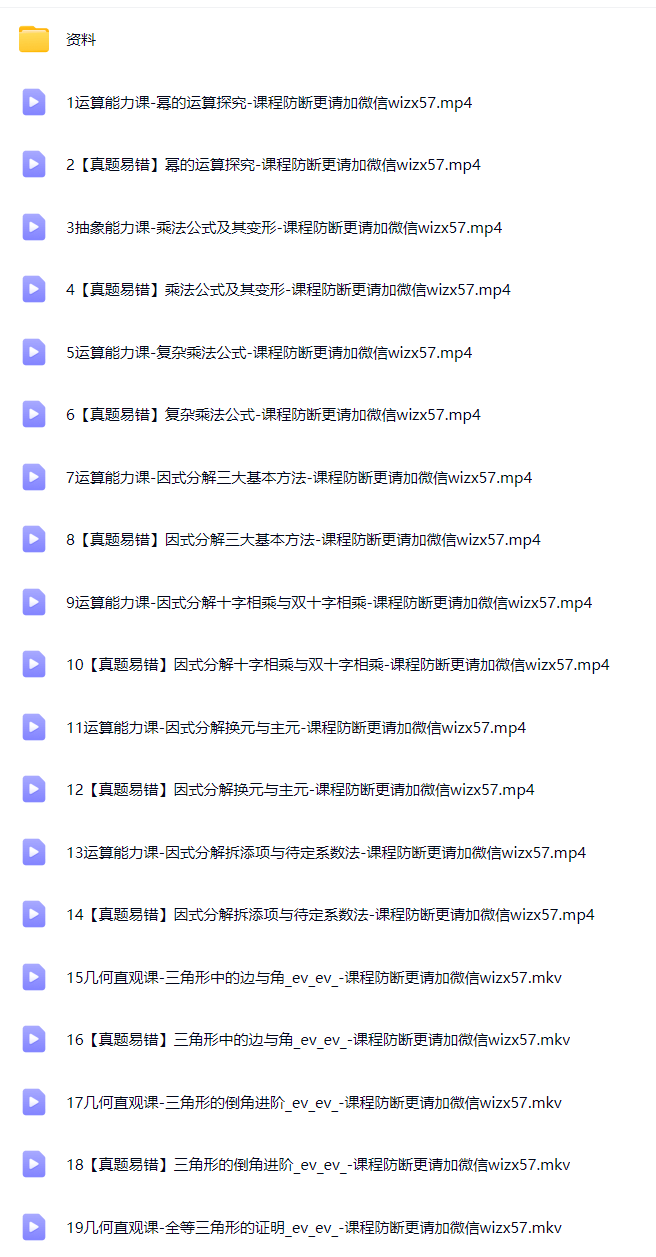This screenshot has width=656, height=1257.
Task: Play 11运算能力课-因式分解换元与主元
Action: point(296,727)
